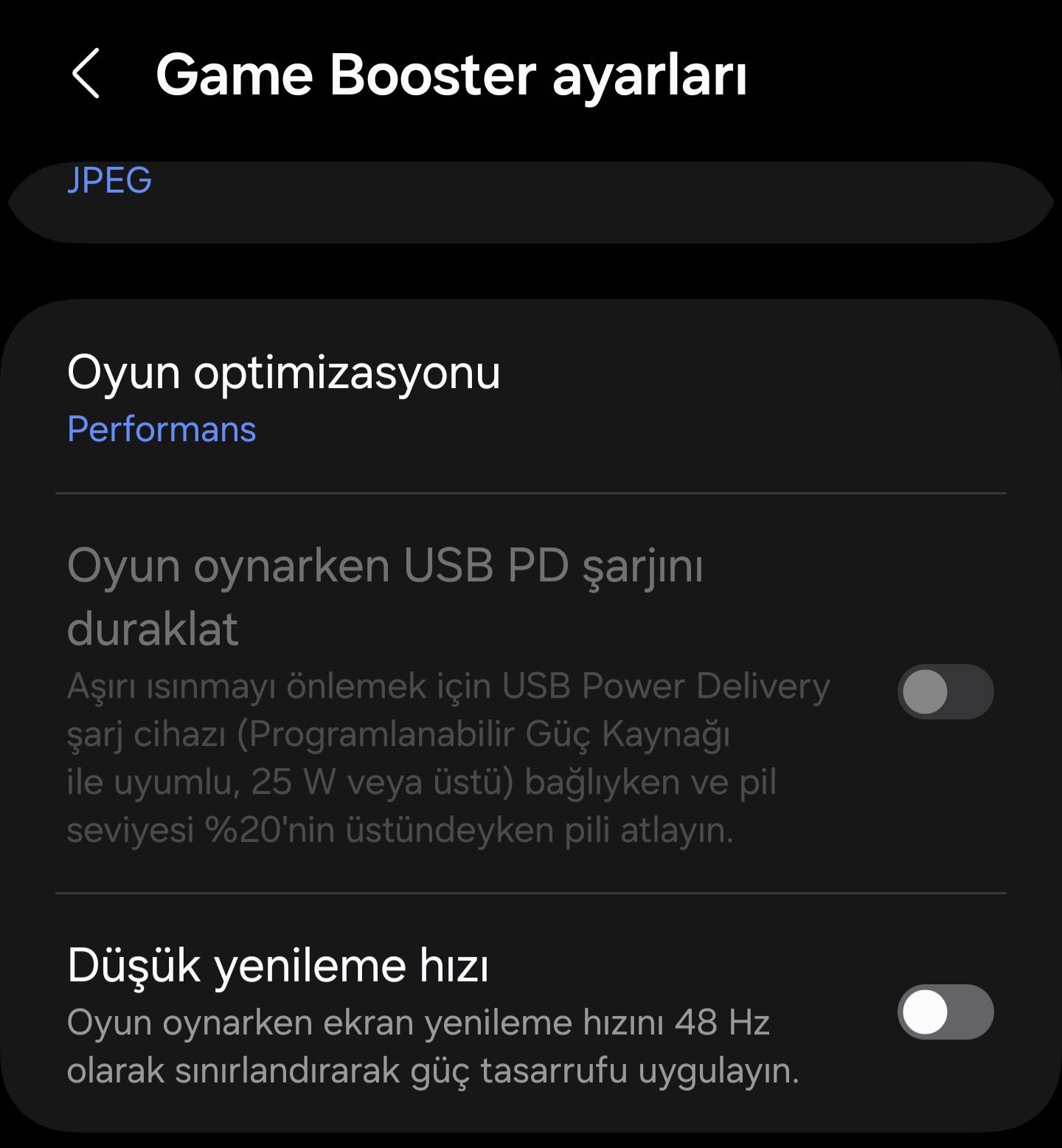
Task: Go back from Game Booster ayarları
Action: [86, 74]
